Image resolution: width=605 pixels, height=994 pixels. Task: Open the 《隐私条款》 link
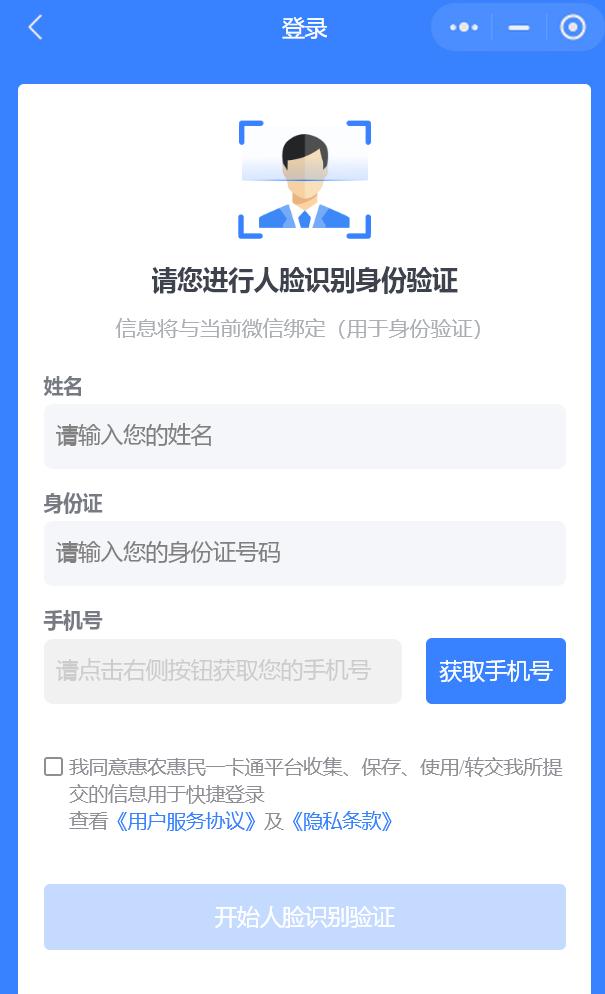point(342,822)
